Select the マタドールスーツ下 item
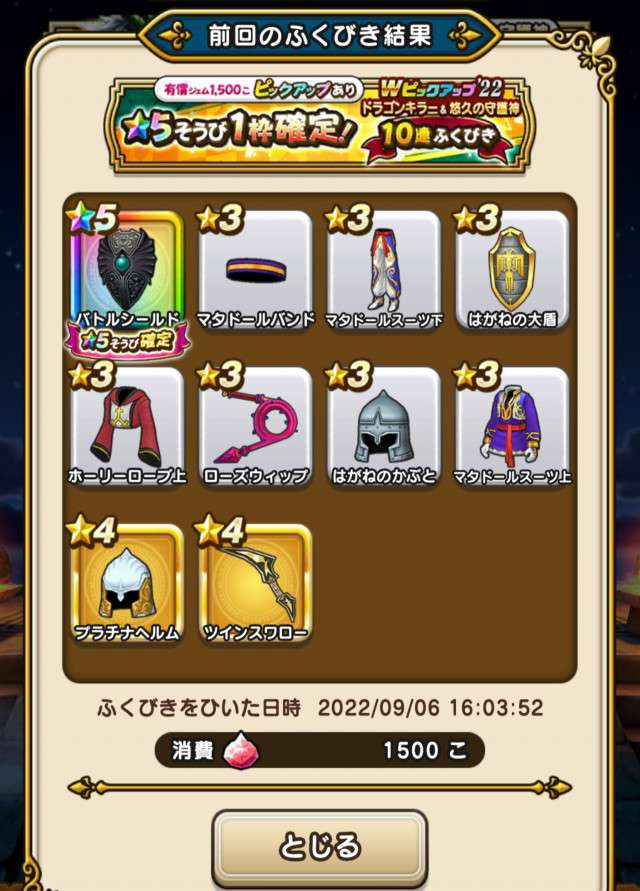This screenshot has width=640, height=891. point(383,267)
